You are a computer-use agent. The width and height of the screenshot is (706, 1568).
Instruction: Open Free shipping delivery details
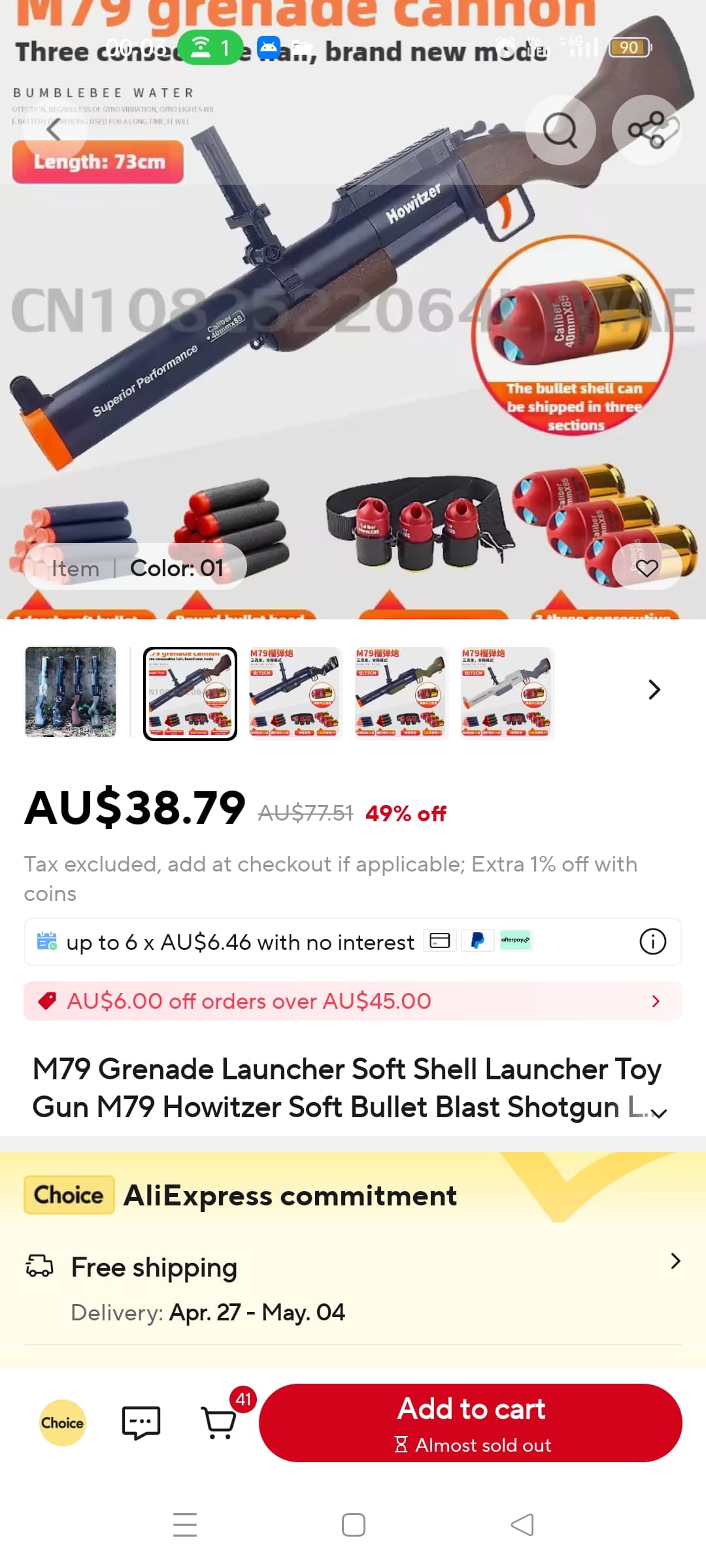(x=675, y=1261)
